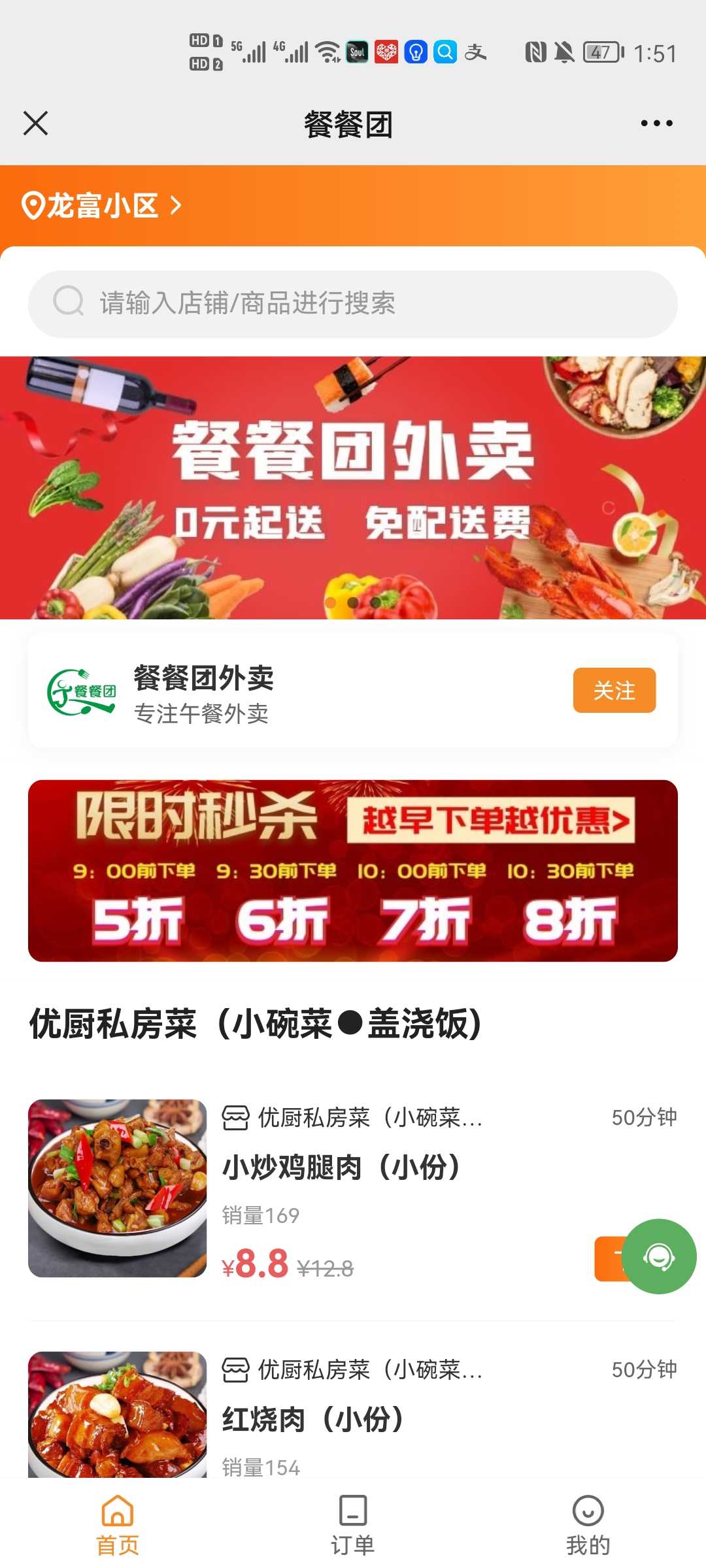706x1568 pixels.
Task: Tap the store and product search box
Action: [353, 304]
